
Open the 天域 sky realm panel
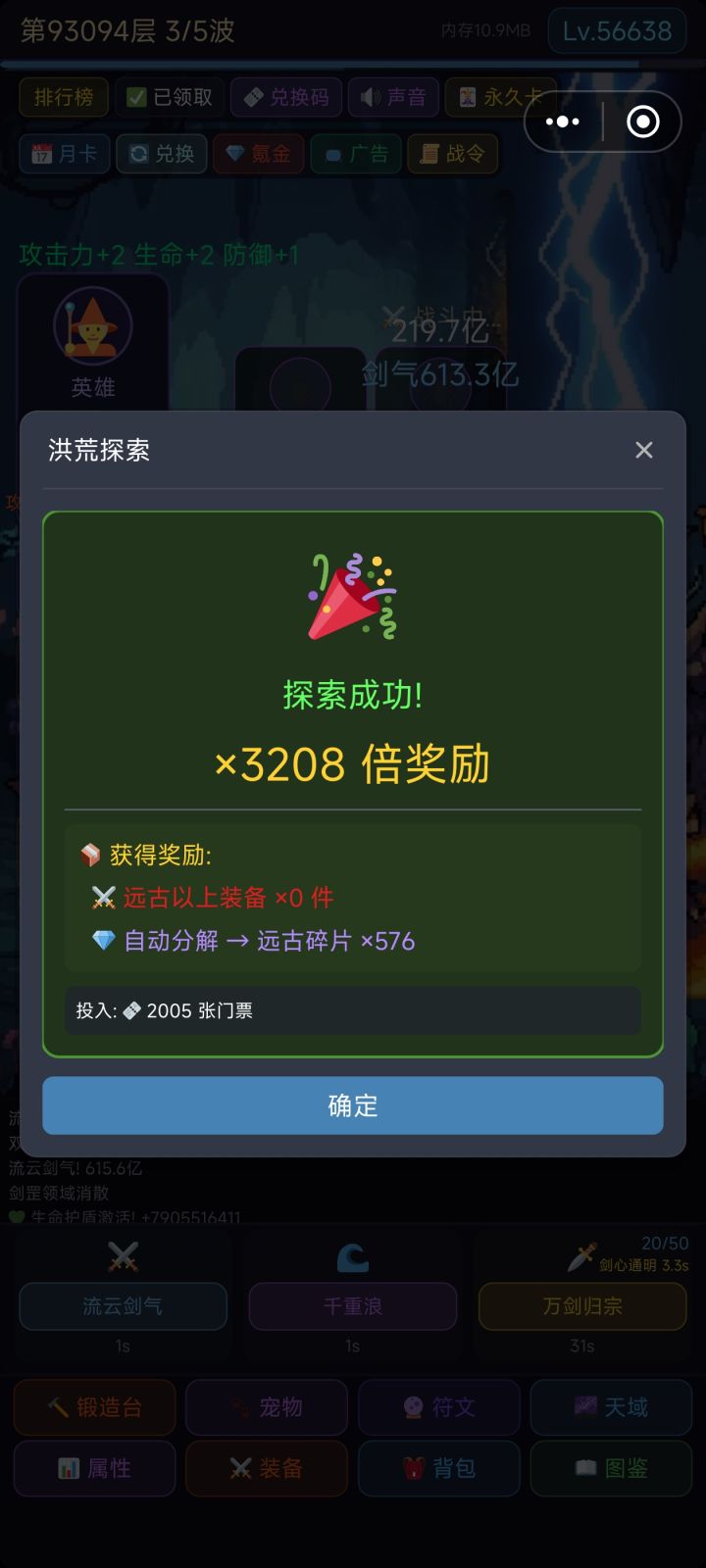611,1407
